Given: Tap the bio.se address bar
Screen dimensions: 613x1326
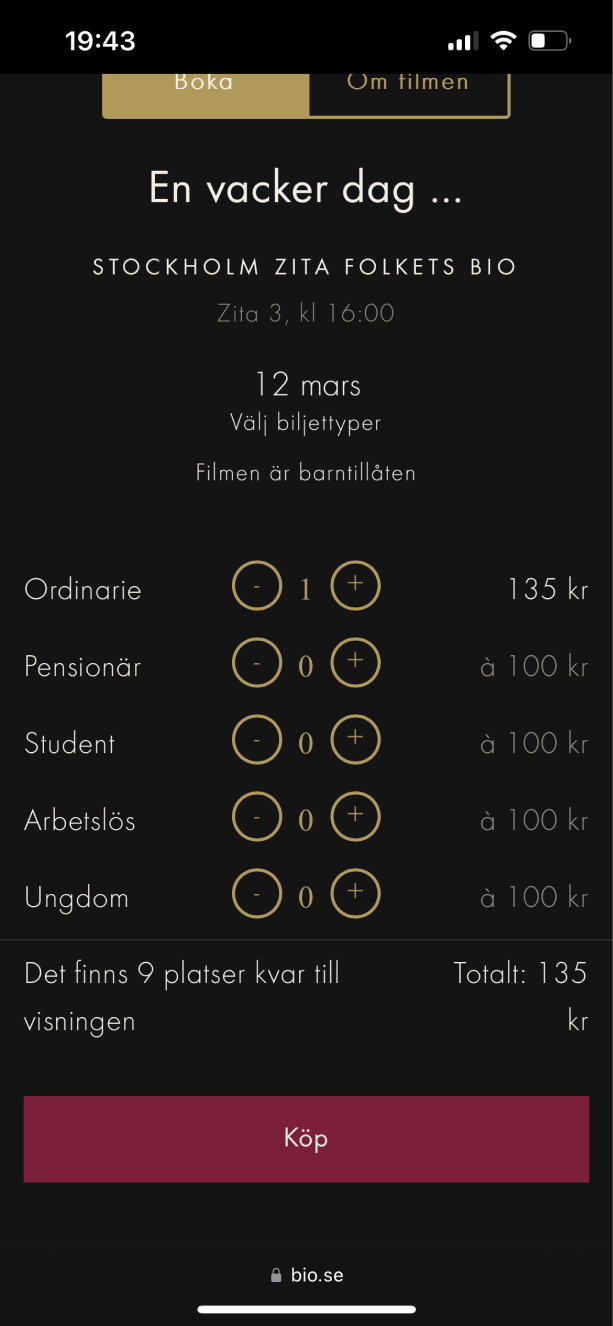Looking at the screenshot, I should (306, 1275).
